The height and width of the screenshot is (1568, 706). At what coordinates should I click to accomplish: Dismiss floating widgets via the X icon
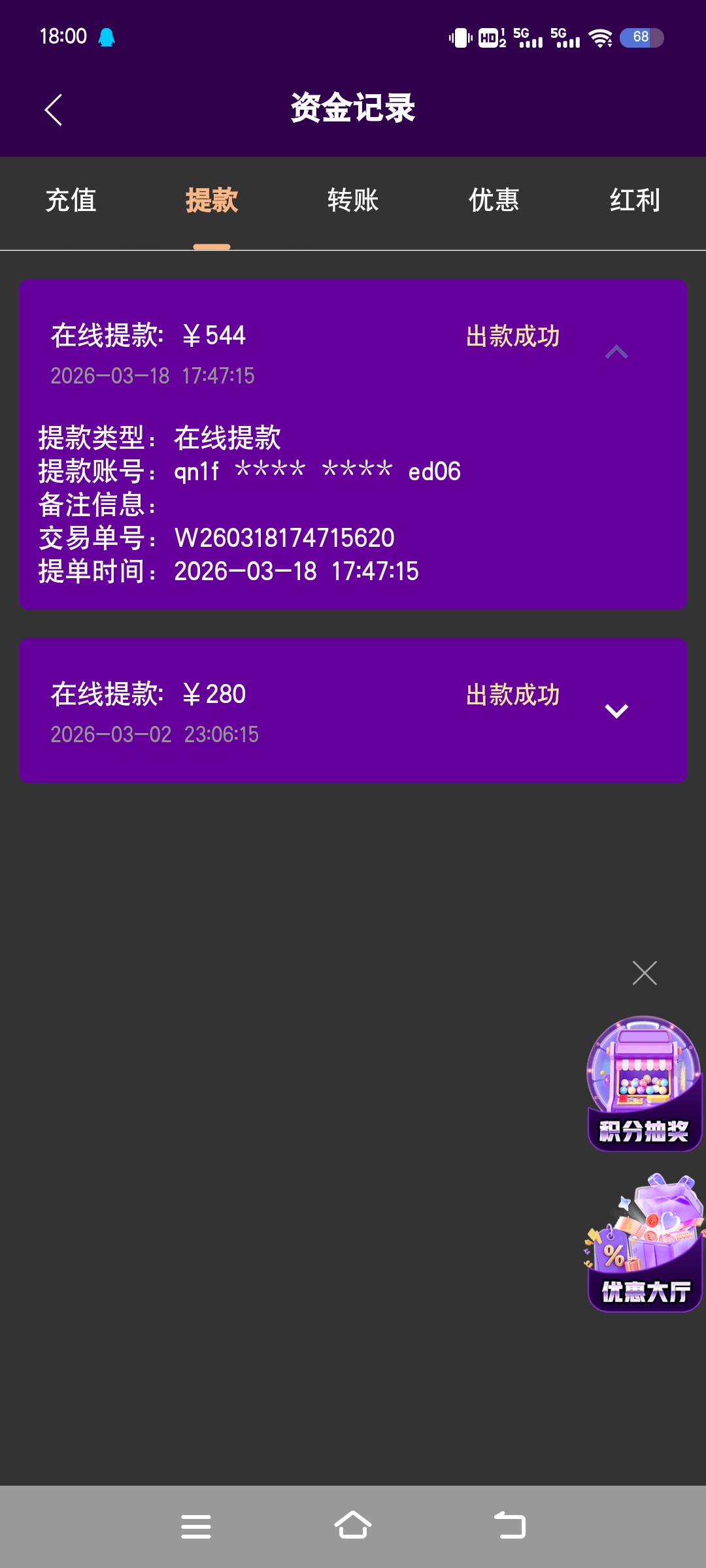[x=645, y=973]
